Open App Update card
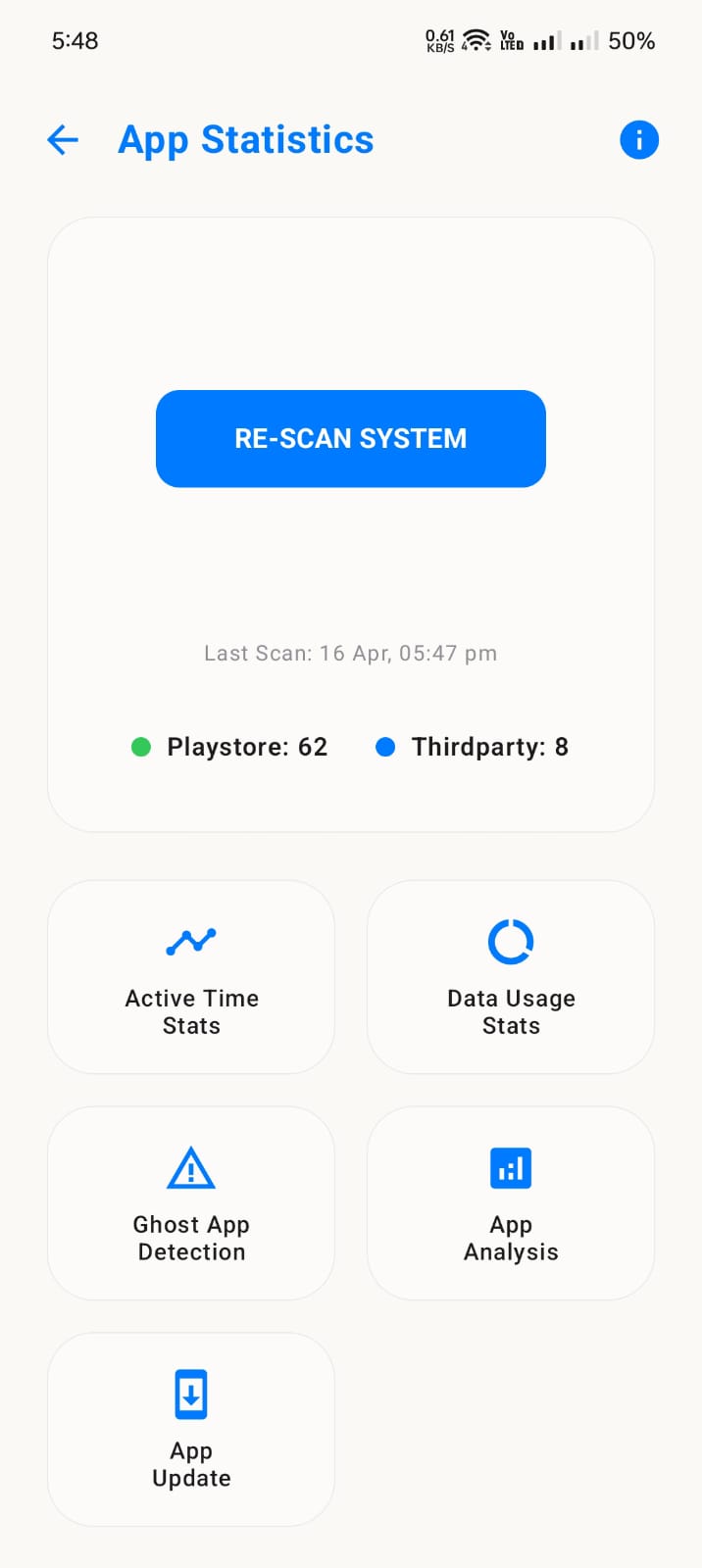 (x=191, y=1429)
